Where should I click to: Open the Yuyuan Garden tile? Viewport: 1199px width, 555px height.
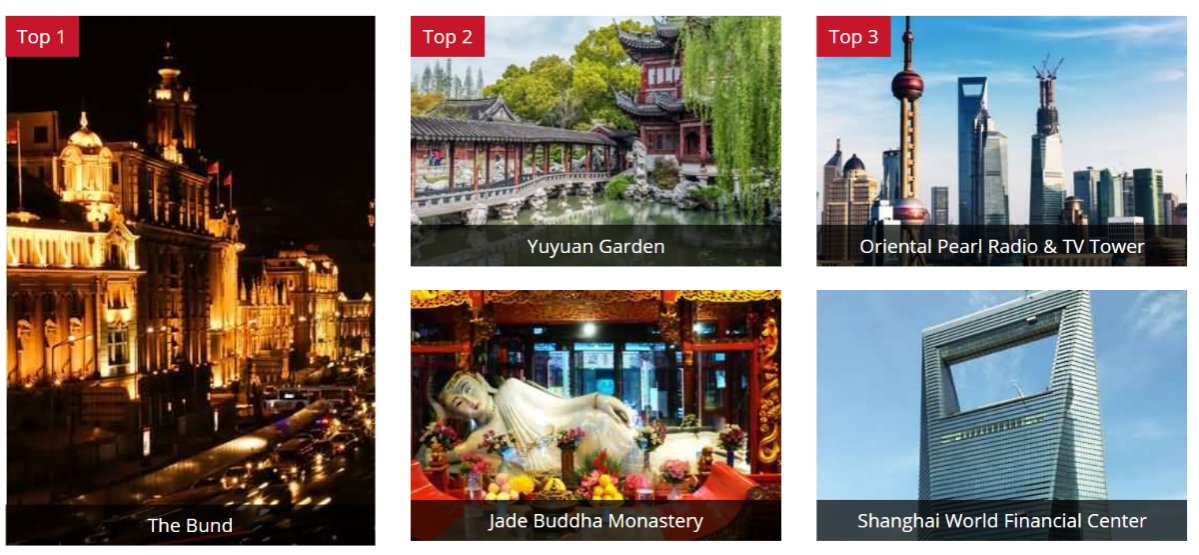point(595,141)
